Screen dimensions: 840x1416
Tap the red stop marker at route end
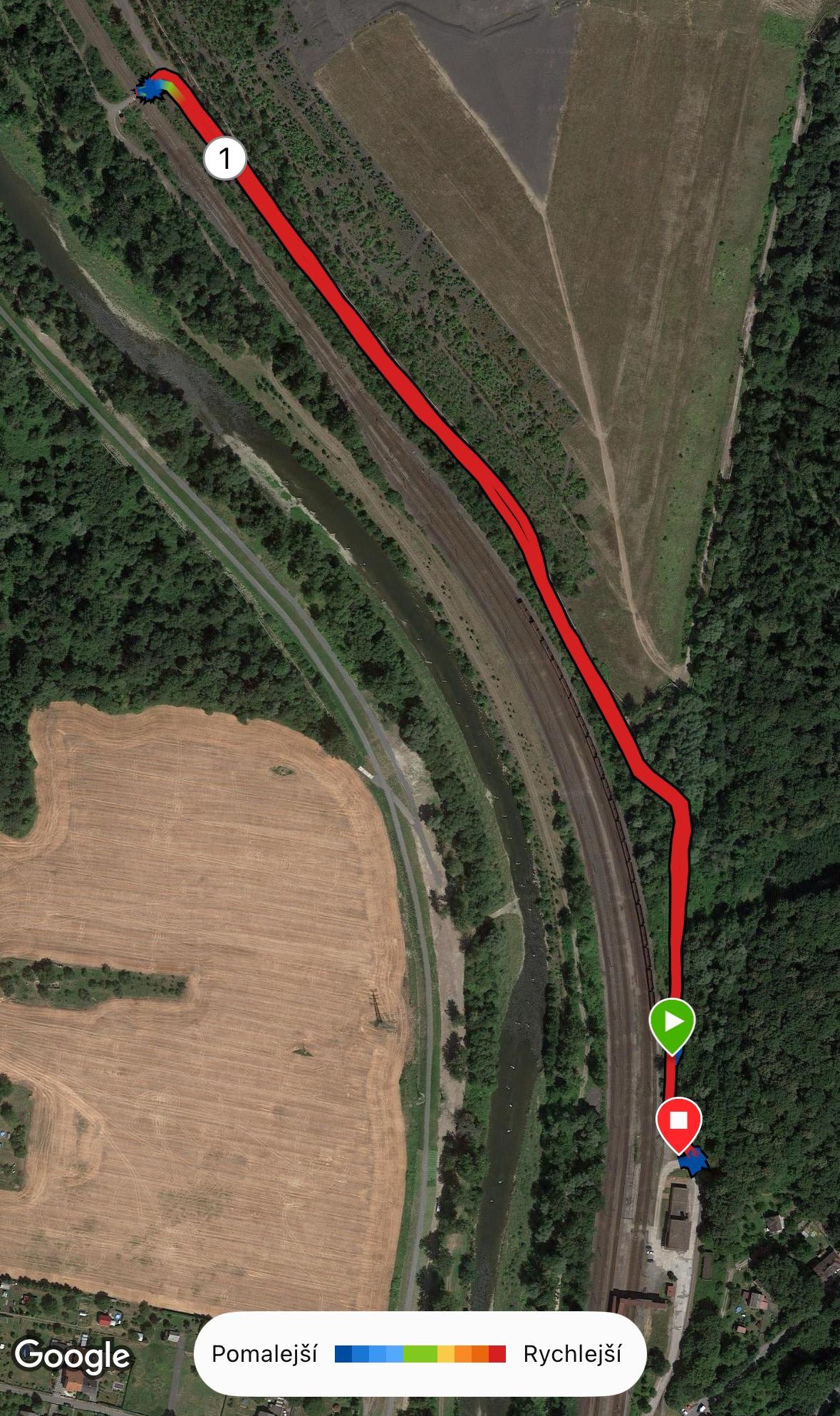click(x=678, y=1122)
